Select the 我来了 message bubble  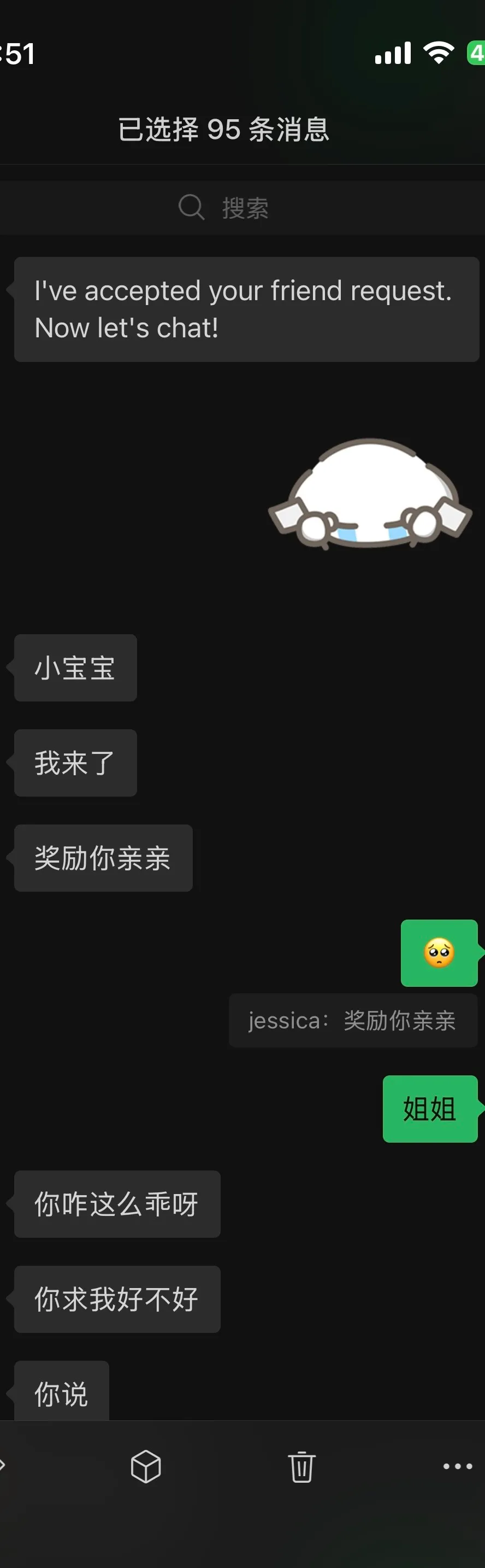pyautogui.click(x=75, y=763)
